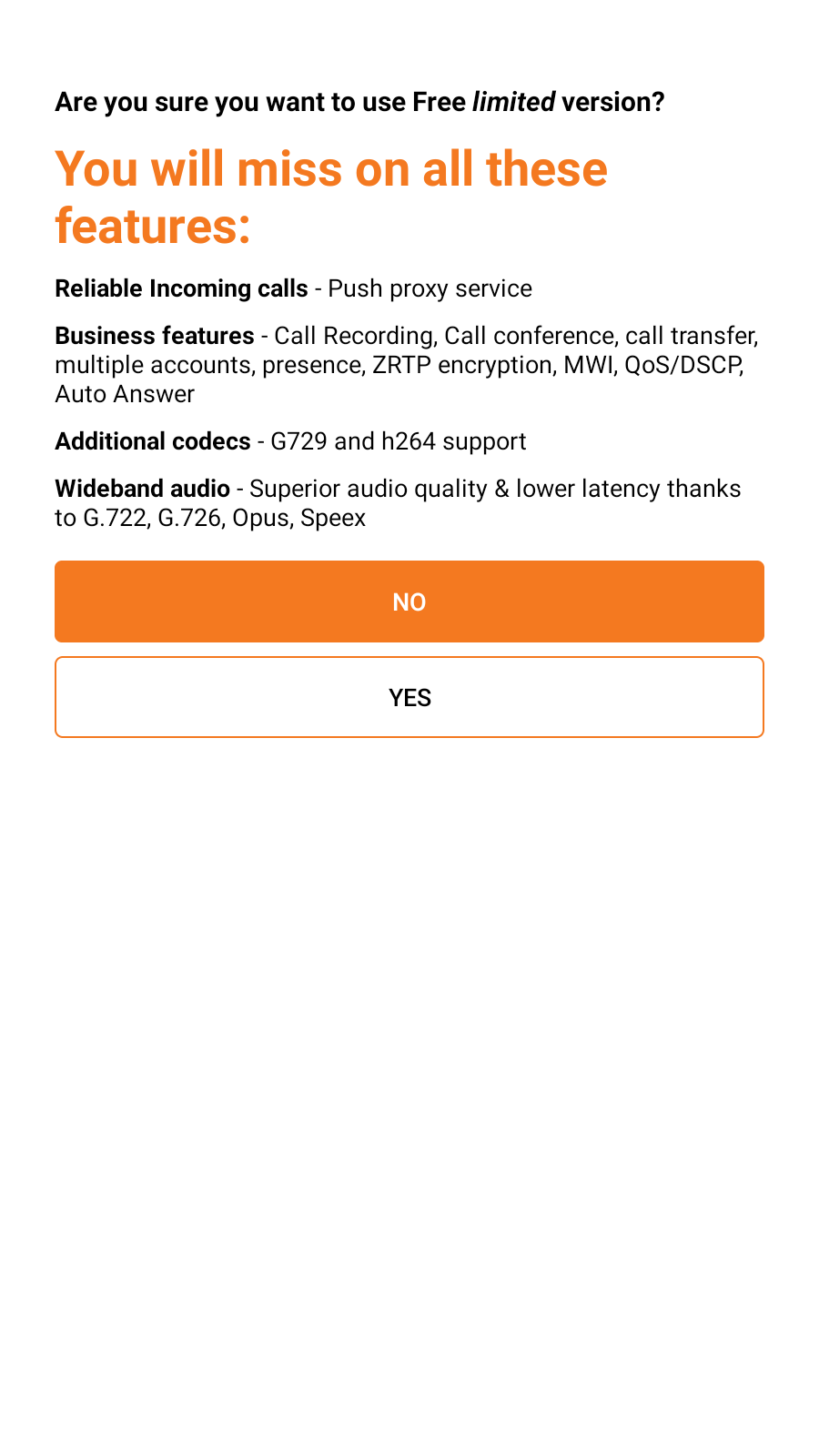Tap the orange NO button
819x1456 pixels.
coord(409,602)
